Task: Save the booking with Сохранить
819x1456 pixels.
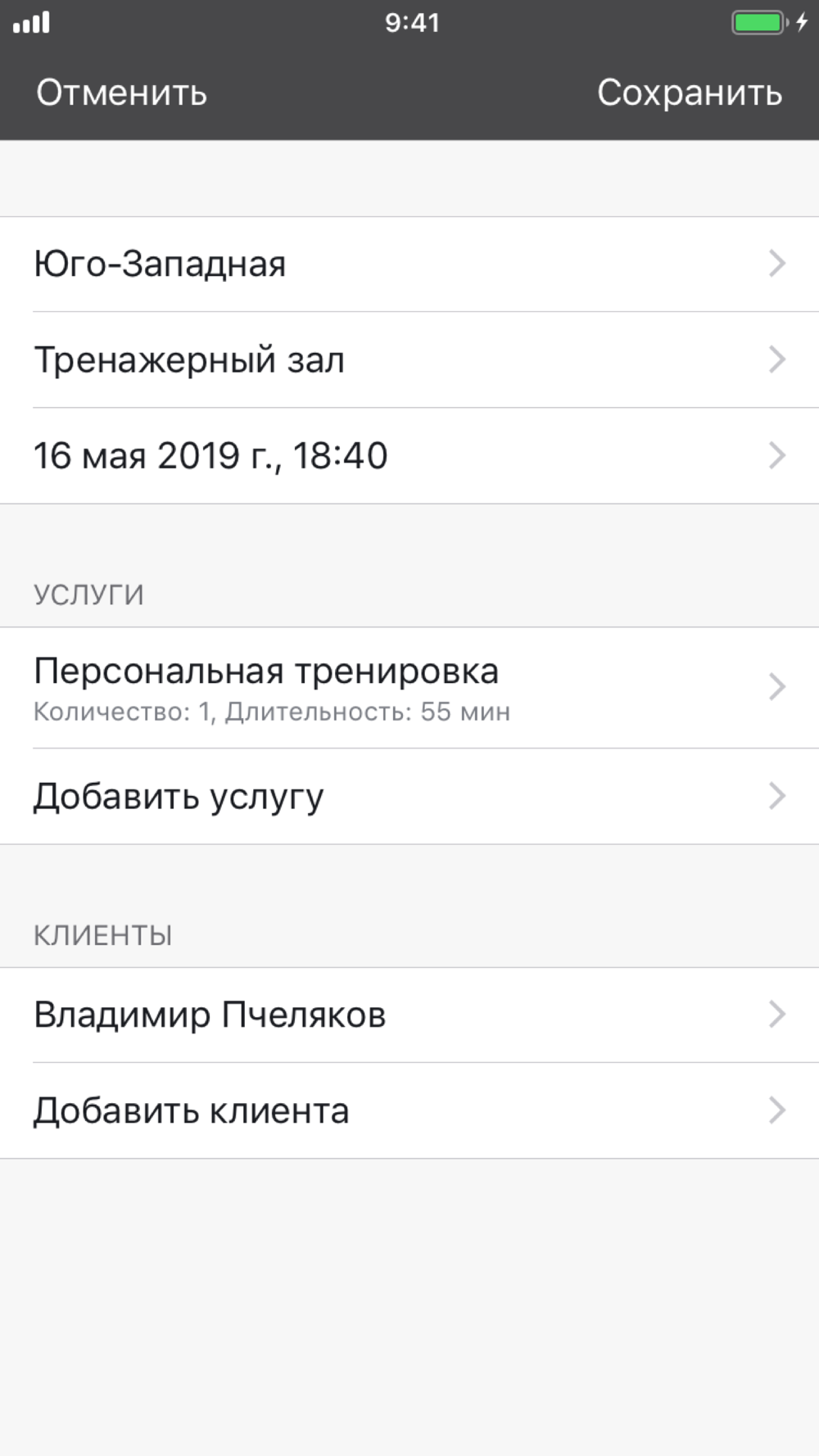Action: 690,93
